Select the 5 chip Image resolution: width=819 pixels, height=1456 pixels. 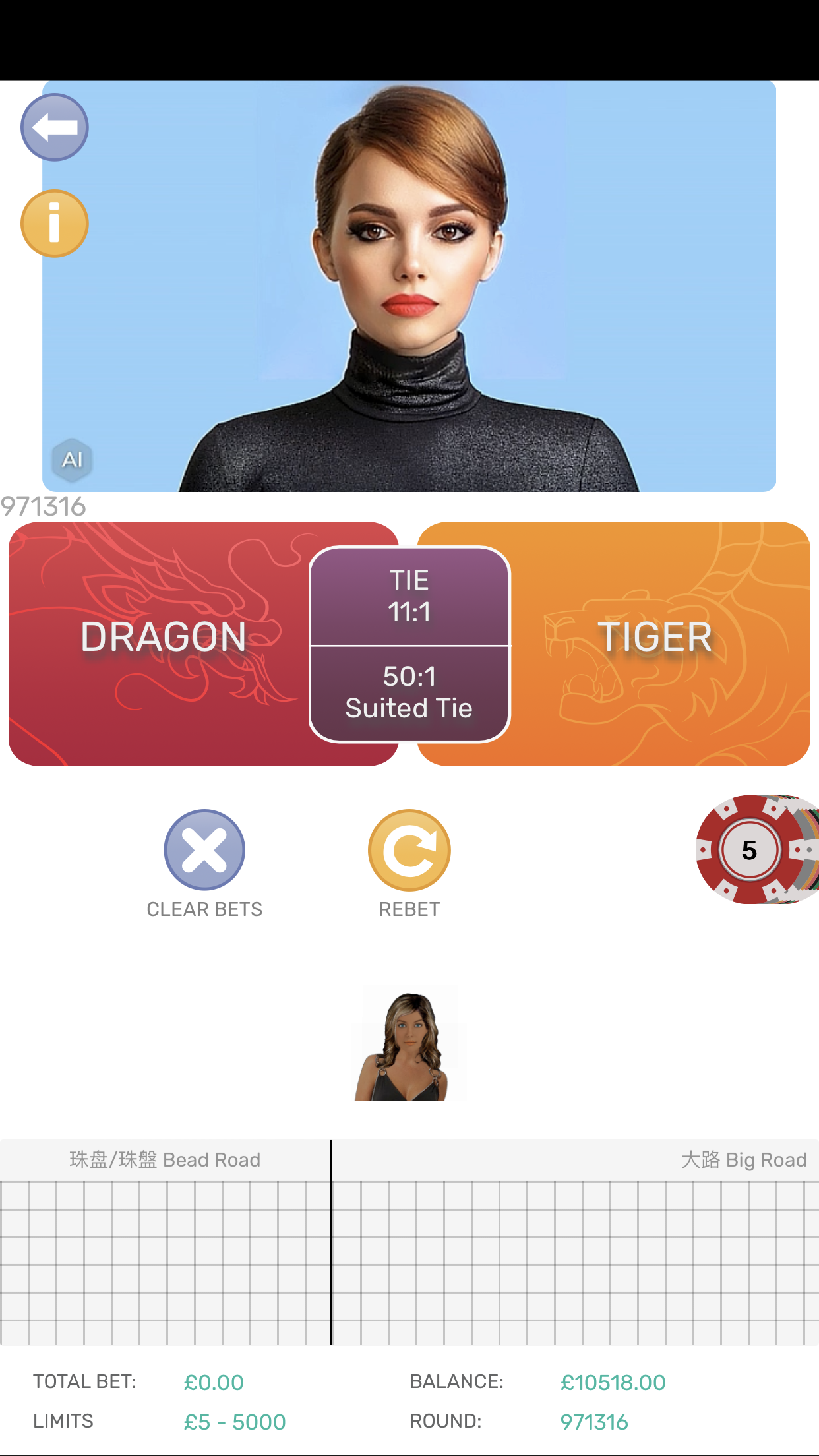[x=749, y=850]
